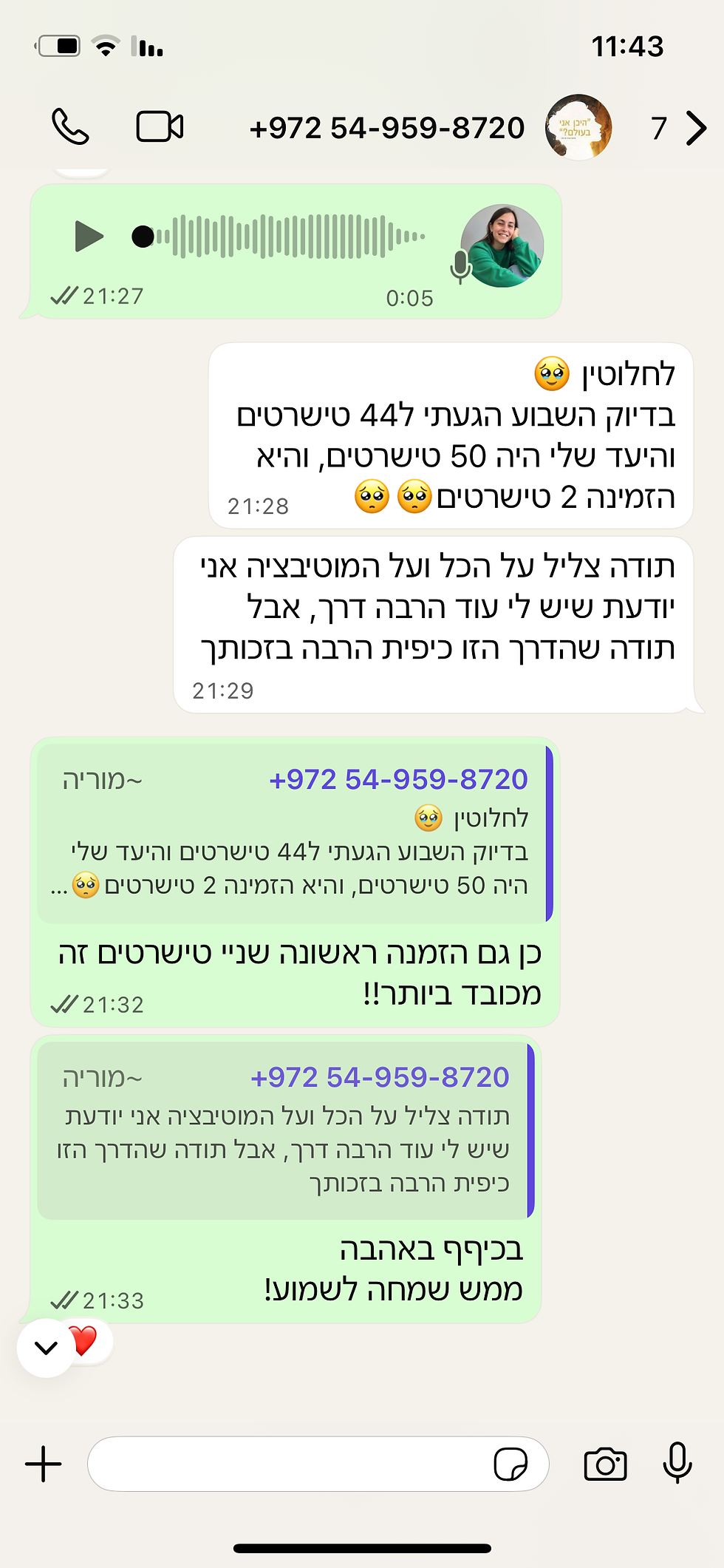Play the 0:05 voice message

tap(89, 237)
